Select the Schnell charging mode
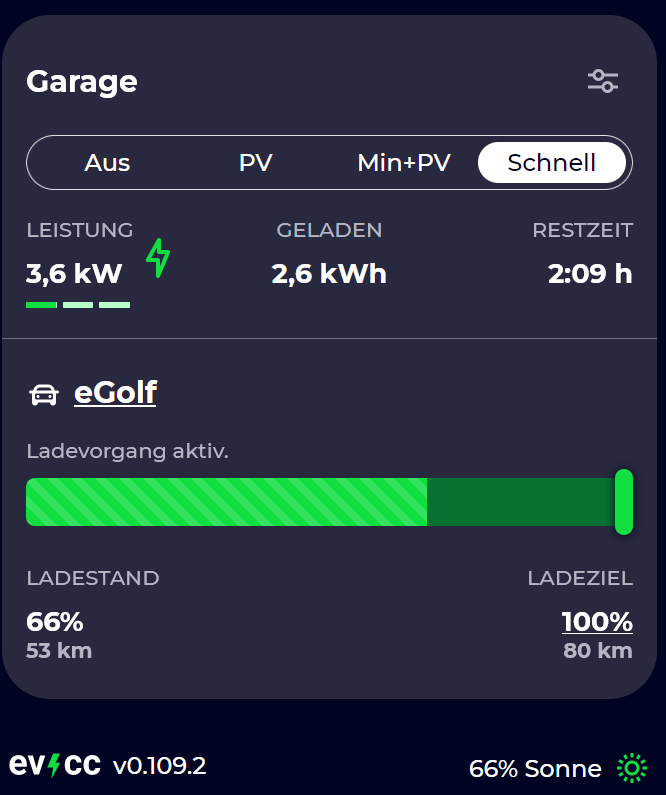Viewport: 666px width, 795px height. pos(552,163)
